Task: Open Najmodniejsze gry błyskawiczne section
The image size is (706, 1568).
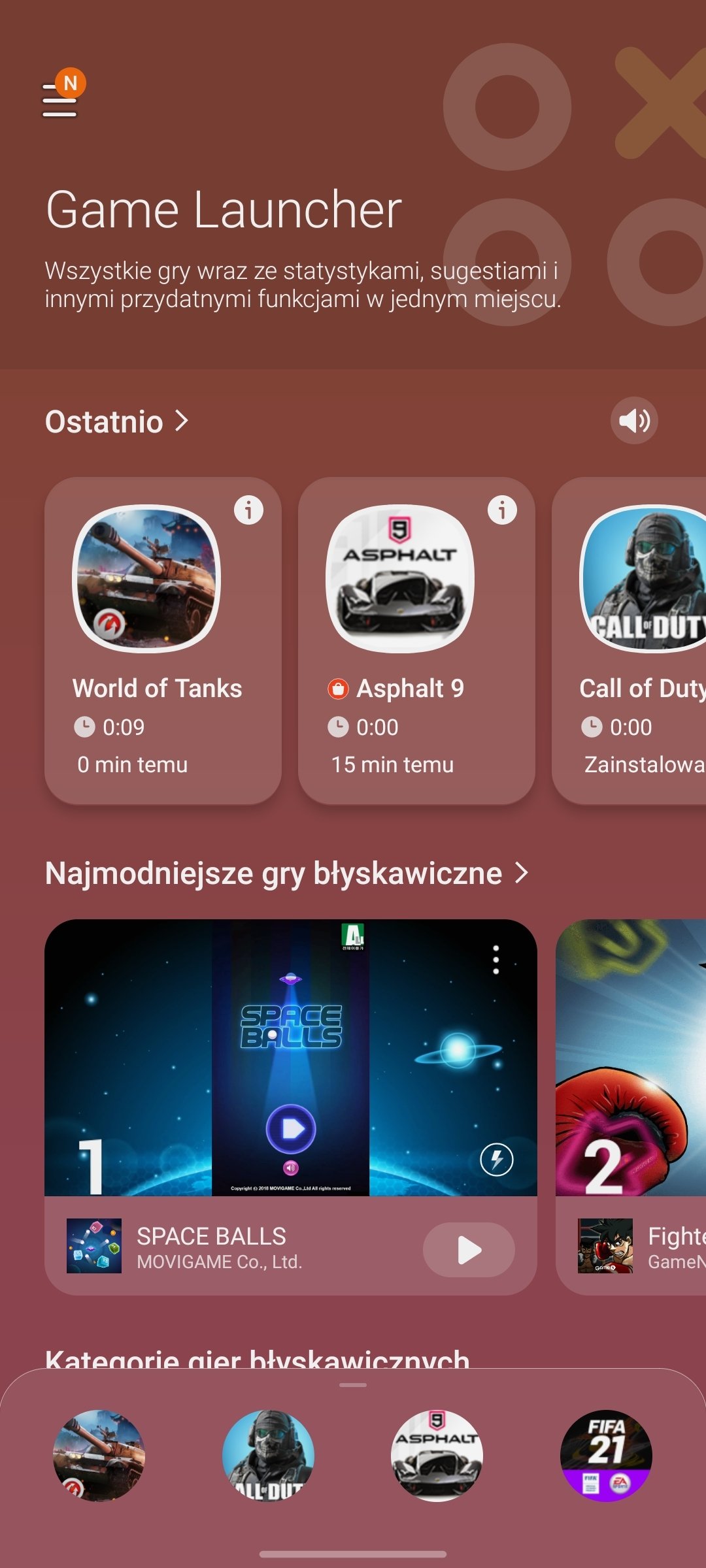Action: 287,874
